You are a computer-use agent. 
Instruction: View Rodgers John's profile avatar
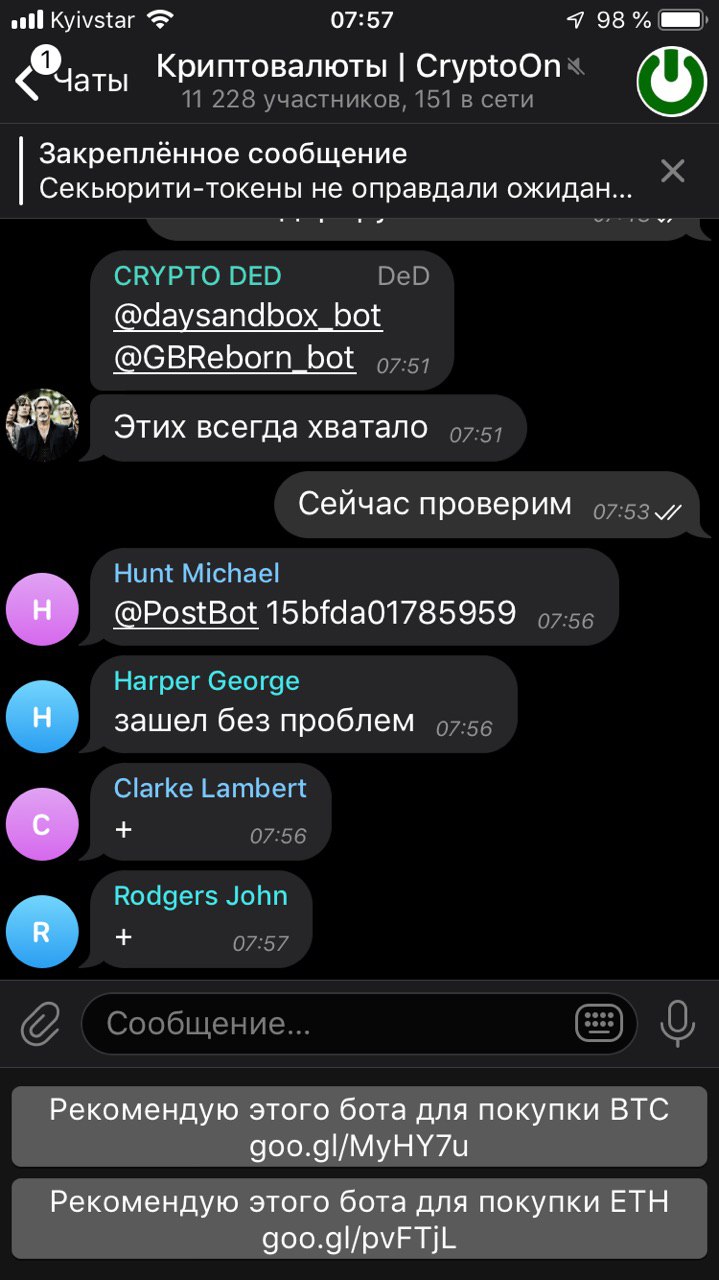point(42,932)
